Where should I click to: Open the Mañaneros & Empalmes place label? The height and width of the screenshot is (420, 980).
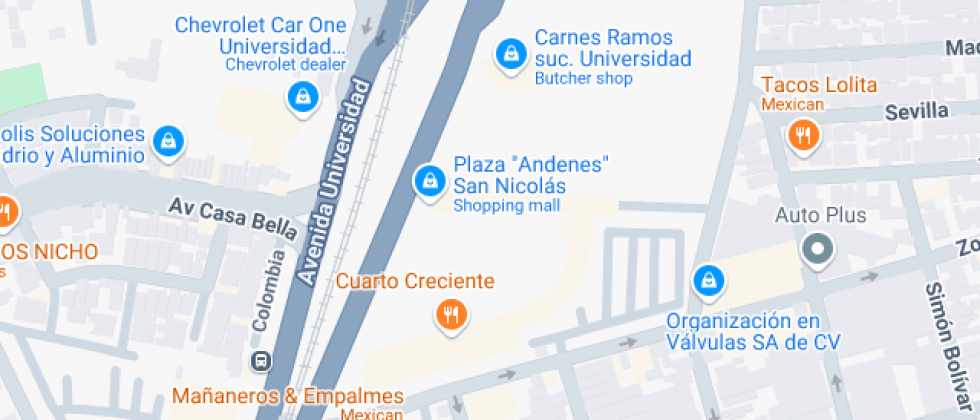288,396
